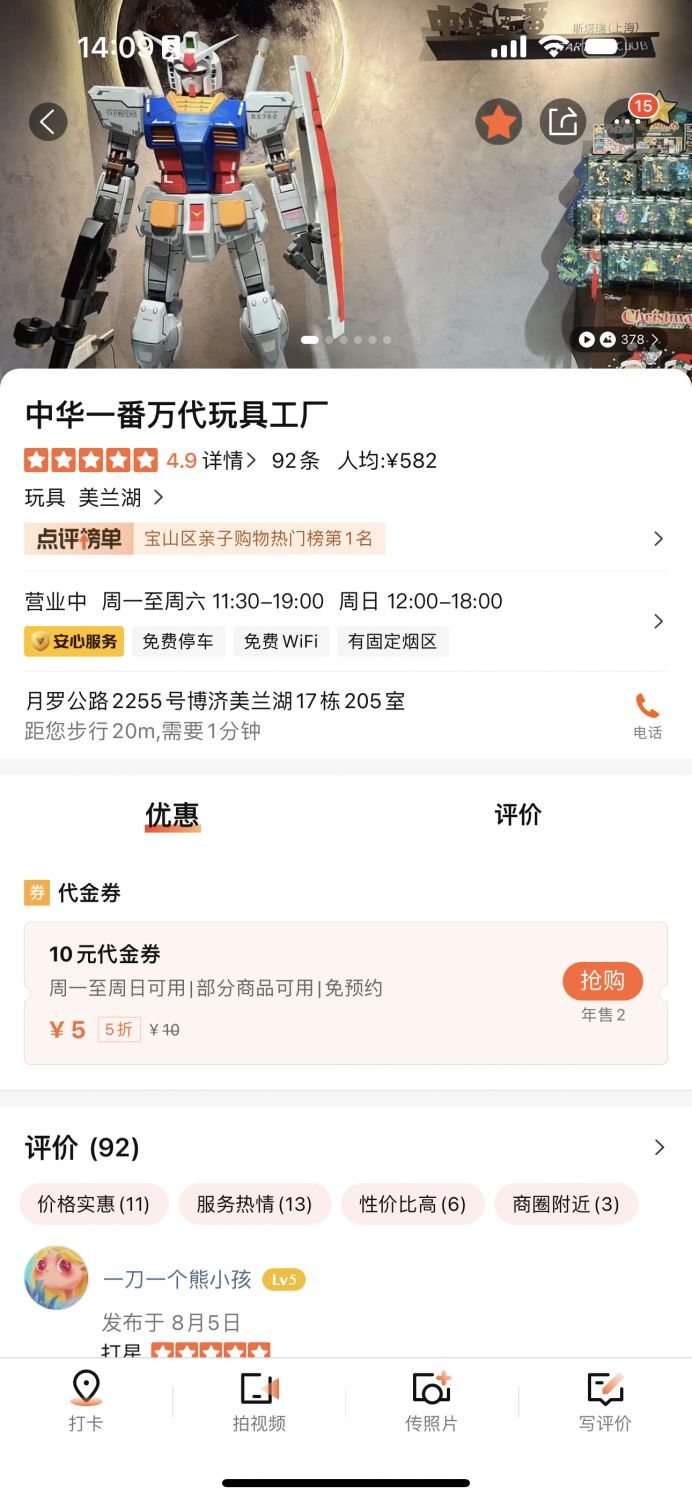
Task: Open the more options menu
Action: click(628, 122)
